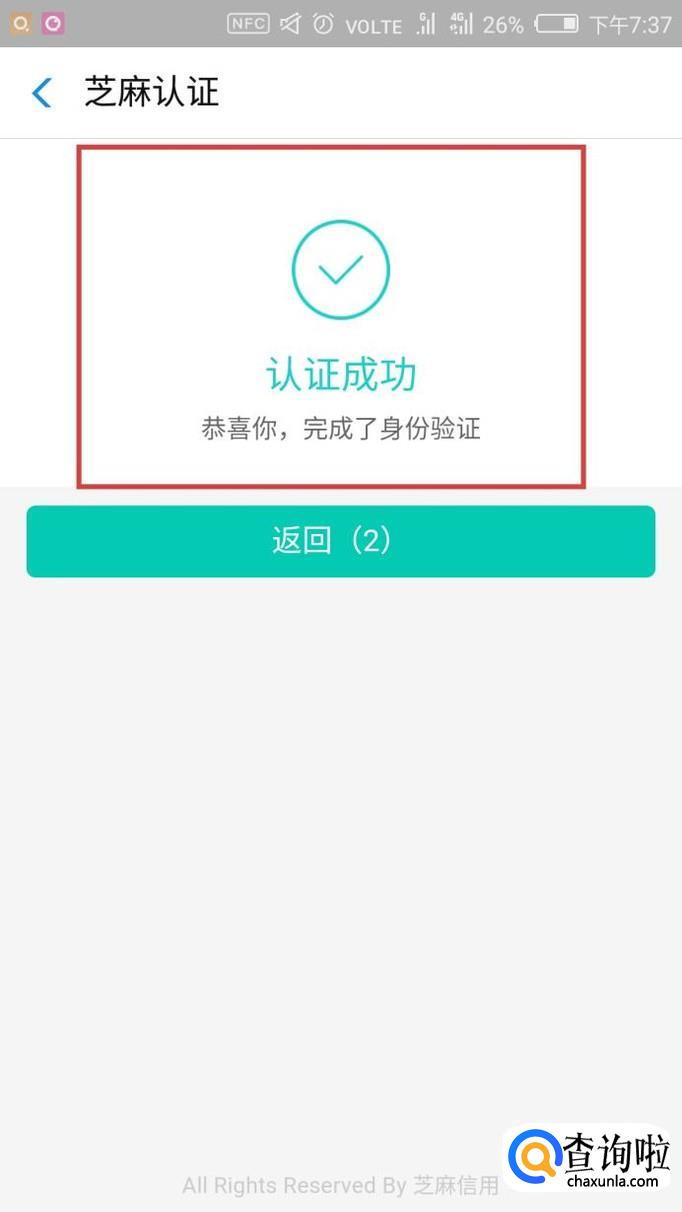682x1212 pixels.
Task: Go back from the 芝麻认证 page
Action: point(42,93)
